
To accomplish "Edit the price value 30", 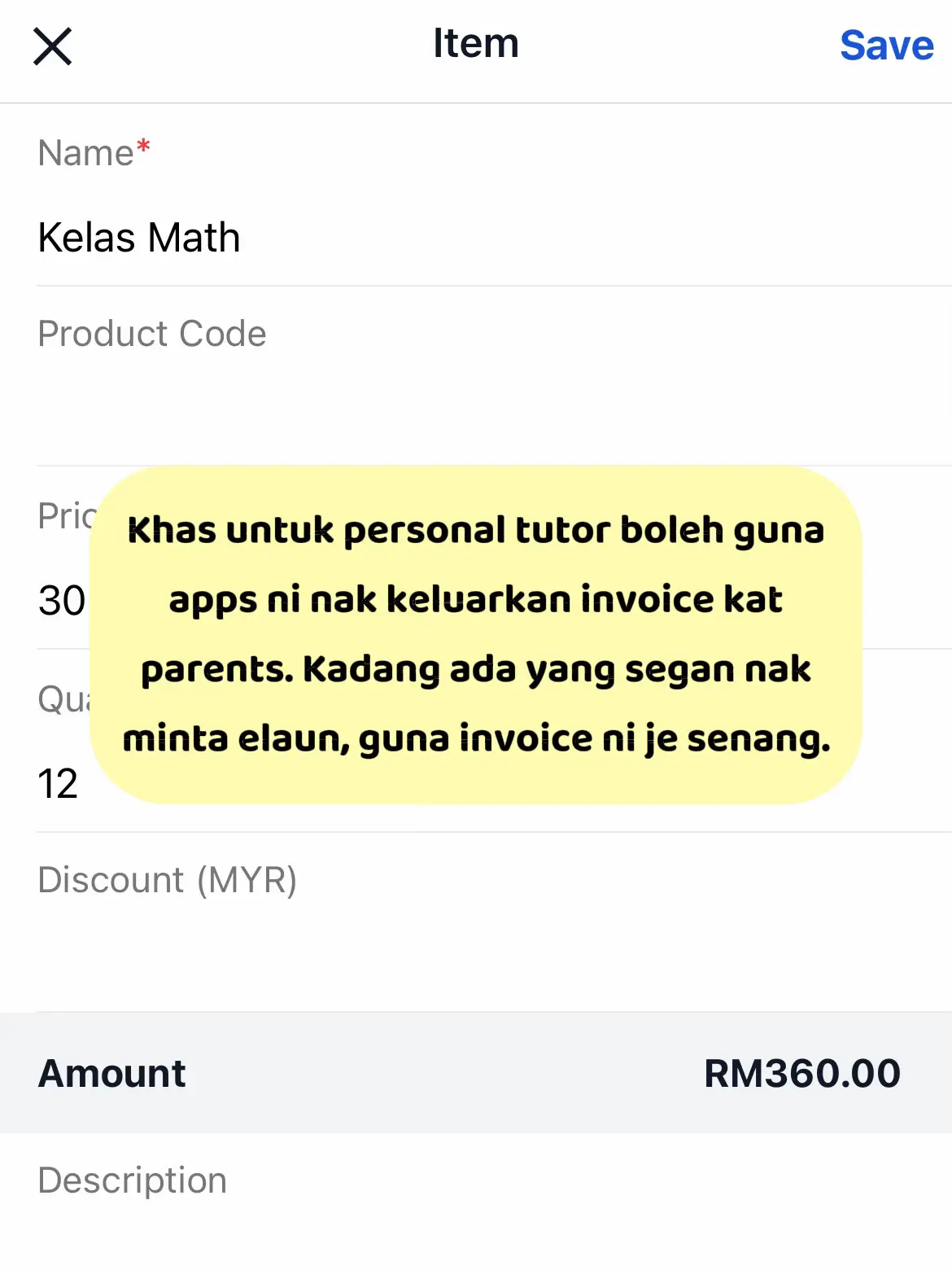I will tap(62, 601).
